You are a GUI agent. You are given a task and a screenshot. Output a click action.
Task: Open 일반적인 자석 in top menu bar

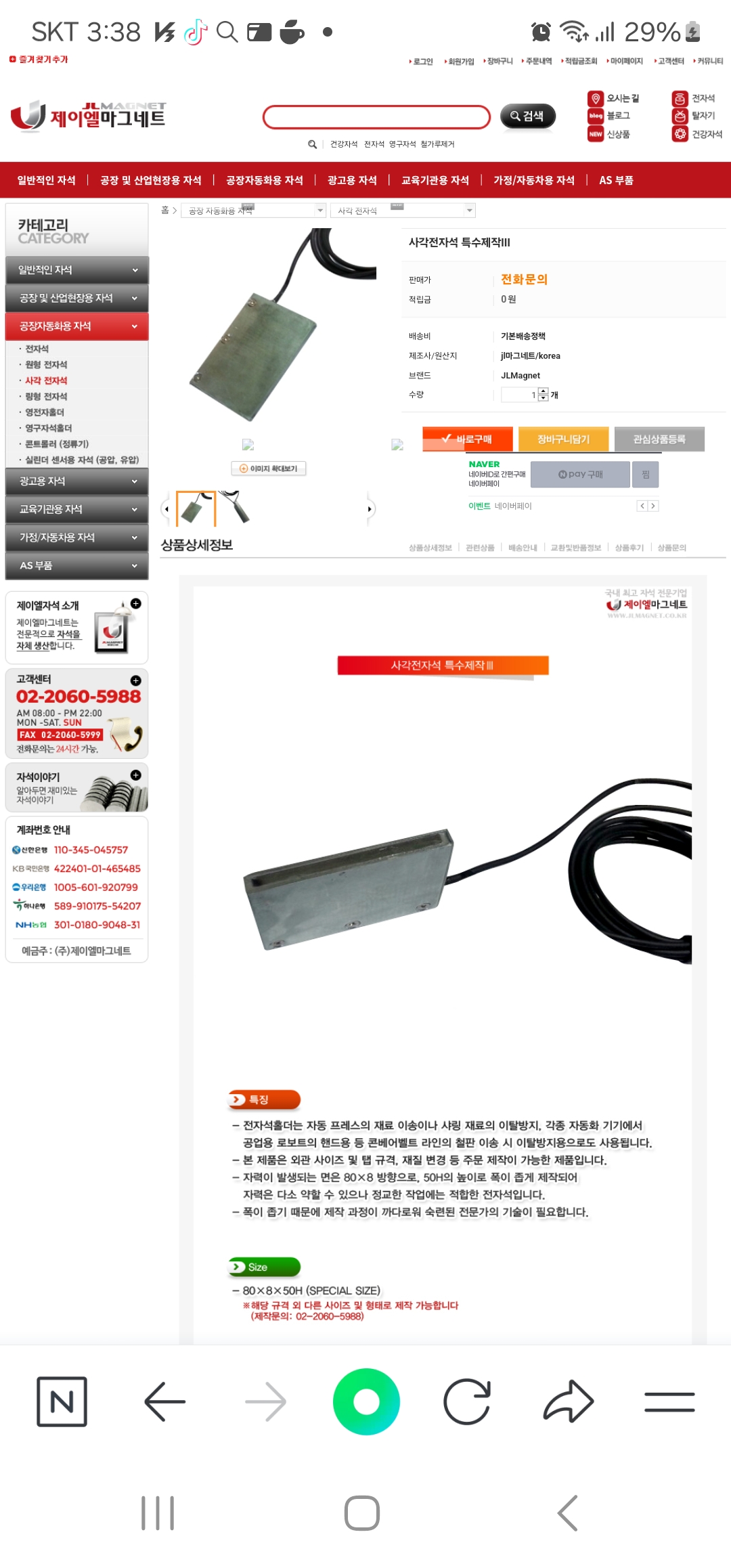(46, 180)
